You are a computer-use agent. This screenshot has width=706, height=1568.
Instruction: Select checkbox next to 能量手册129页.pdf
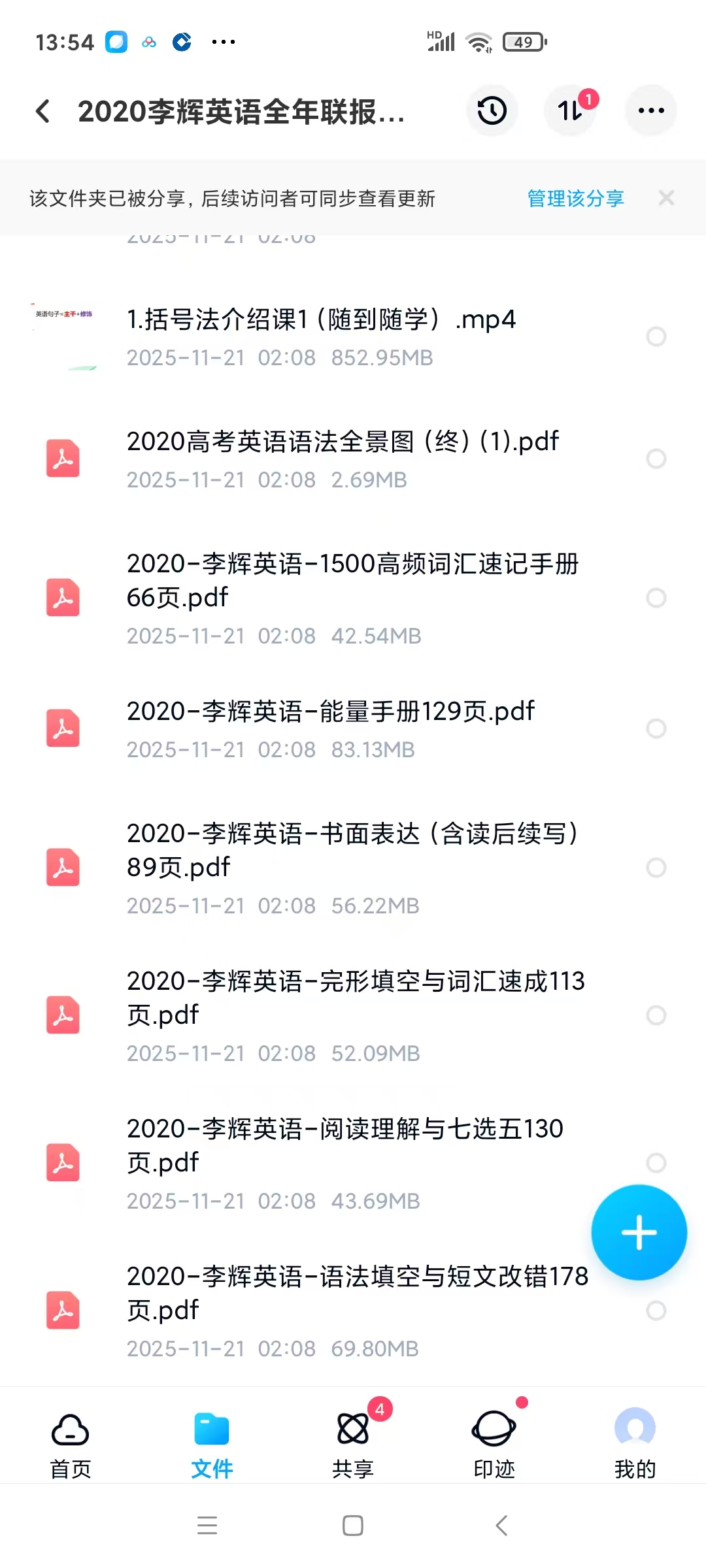[x=656, y=728]
